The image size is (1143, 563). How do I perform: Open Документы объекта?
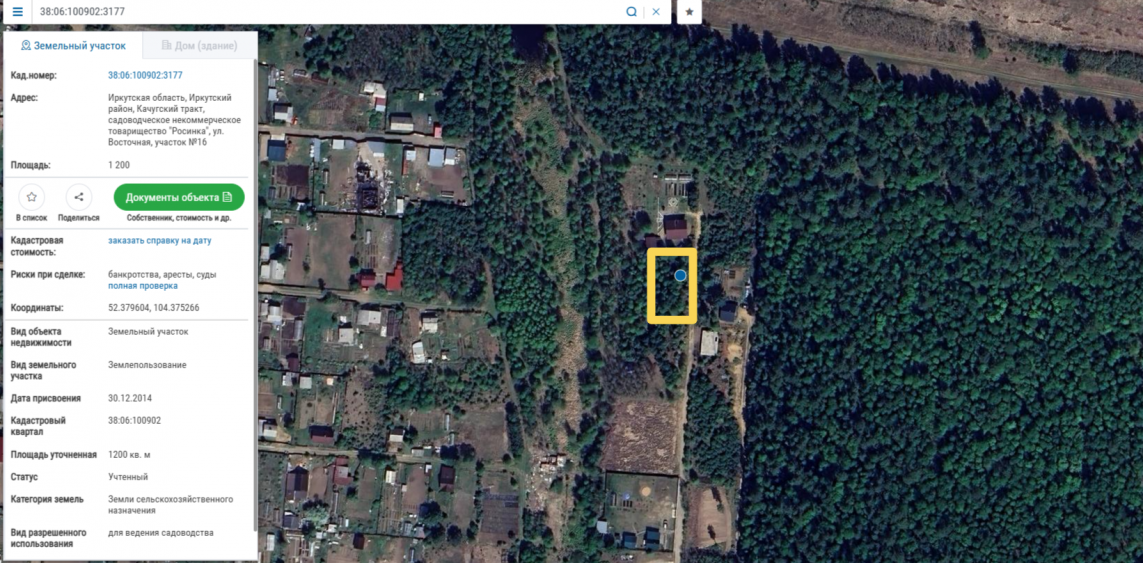pyautogui.click(x=179, y=197)
